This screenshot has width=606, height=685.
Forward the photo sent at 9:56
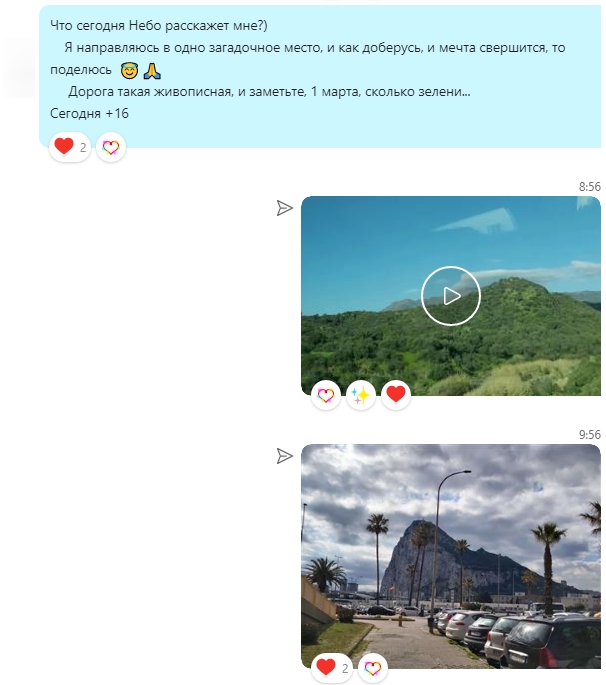tap(284, 456)
